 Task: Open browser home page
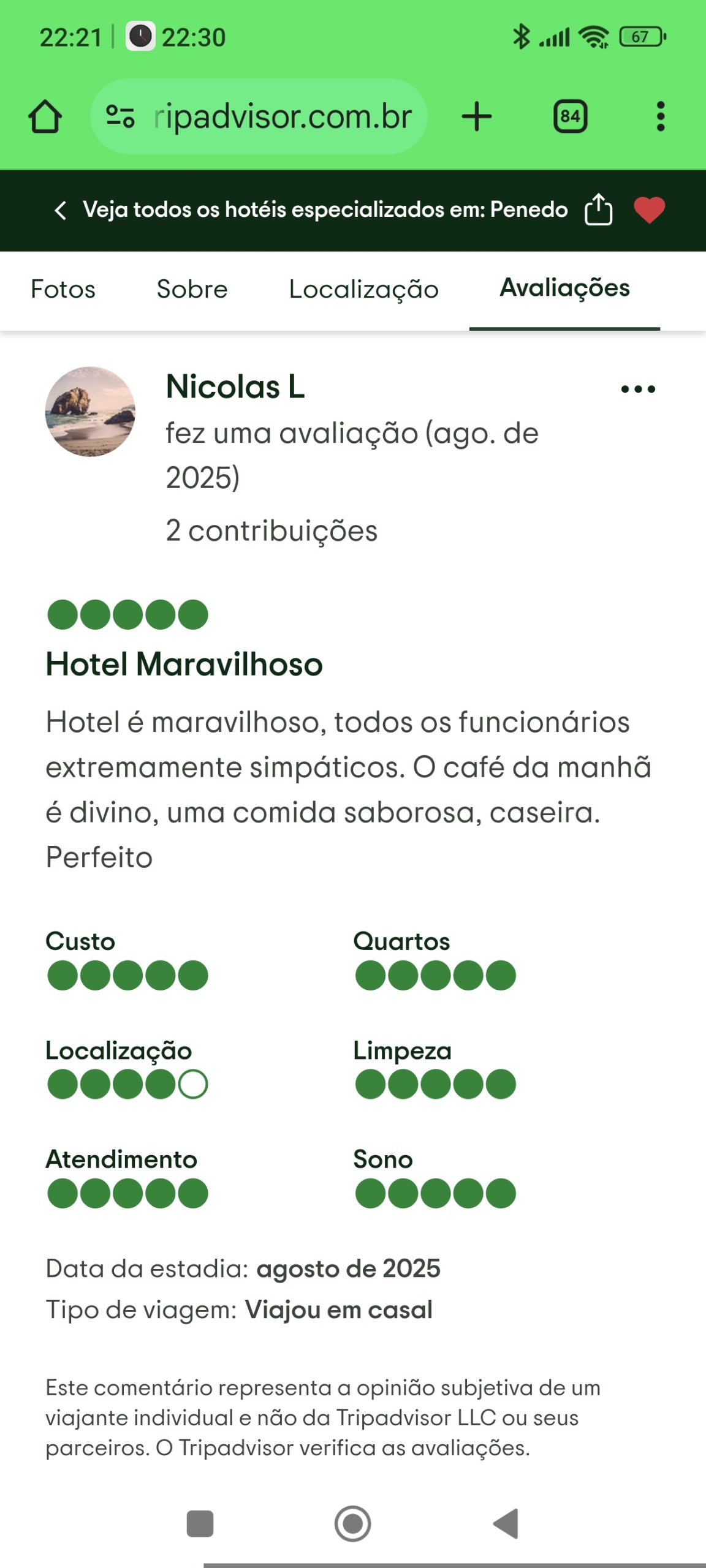pos(45,116)
